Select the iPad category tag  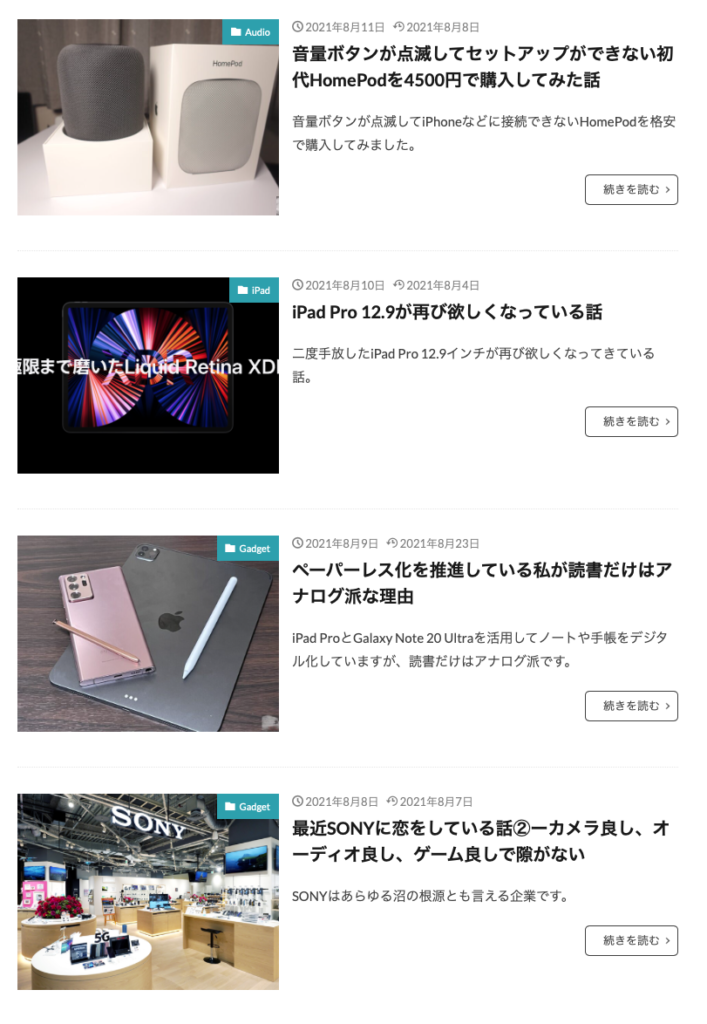click(254, 290)
